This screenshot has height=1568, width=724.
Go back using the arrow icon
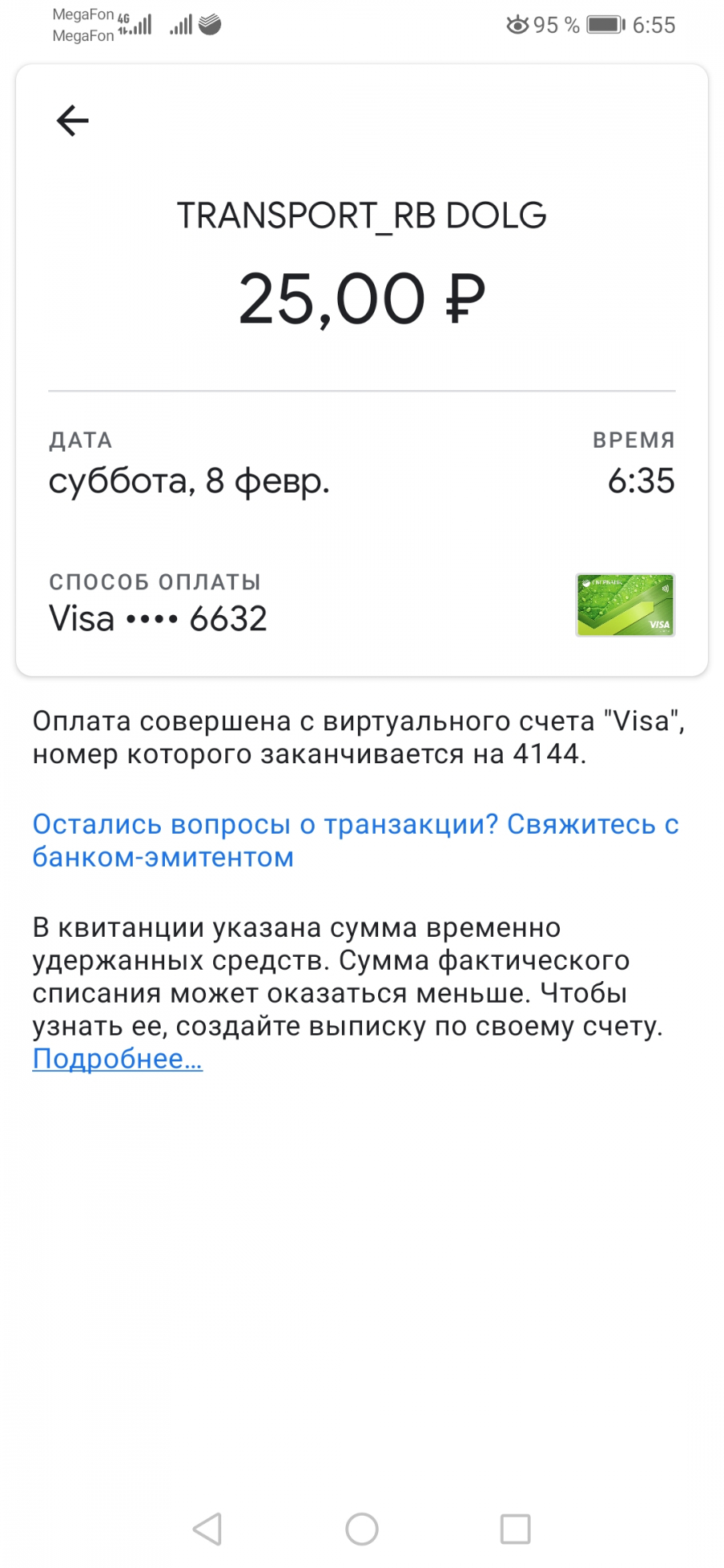(72, 121)
